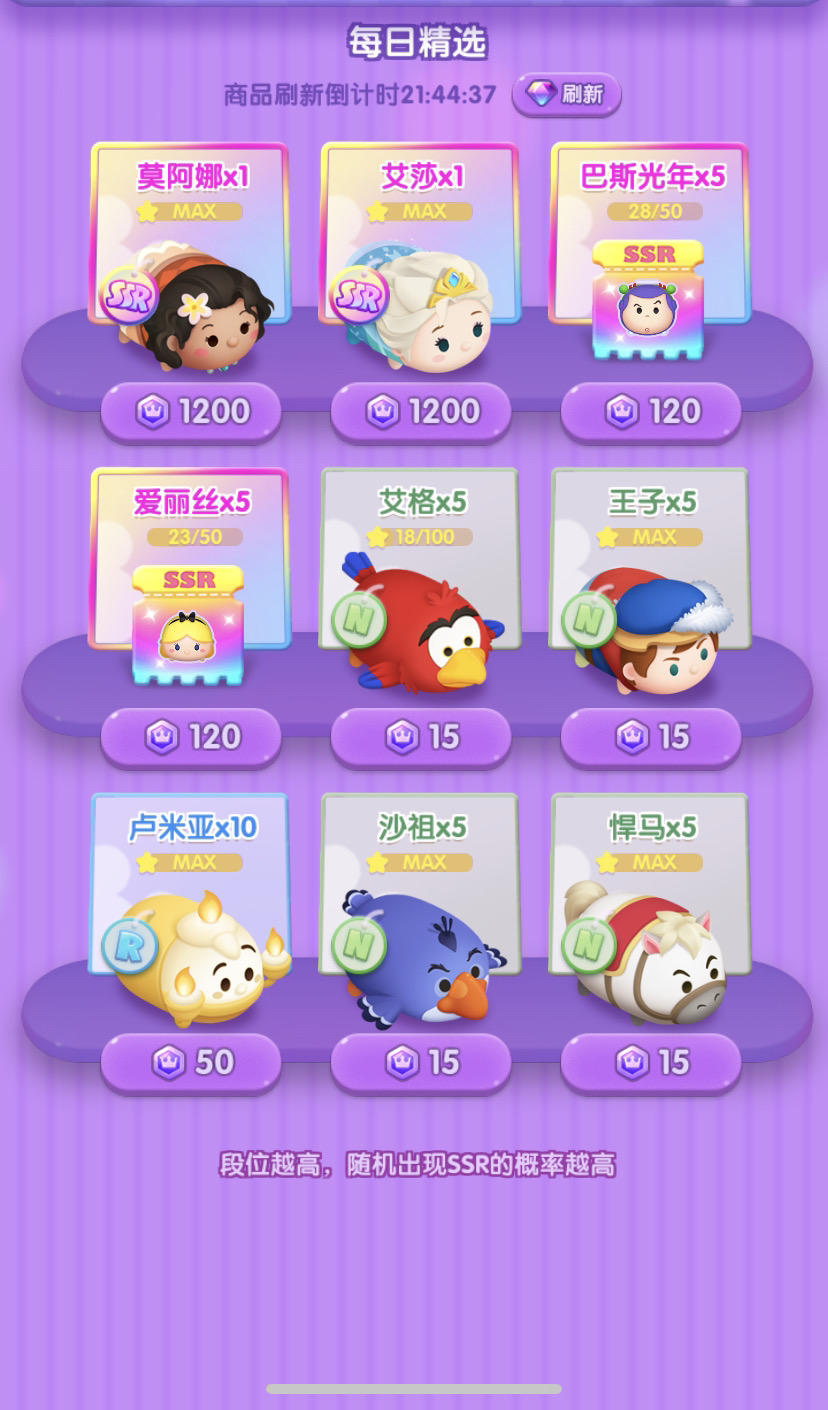Buy 艾莎x1 for 1200

click(421, 412)
